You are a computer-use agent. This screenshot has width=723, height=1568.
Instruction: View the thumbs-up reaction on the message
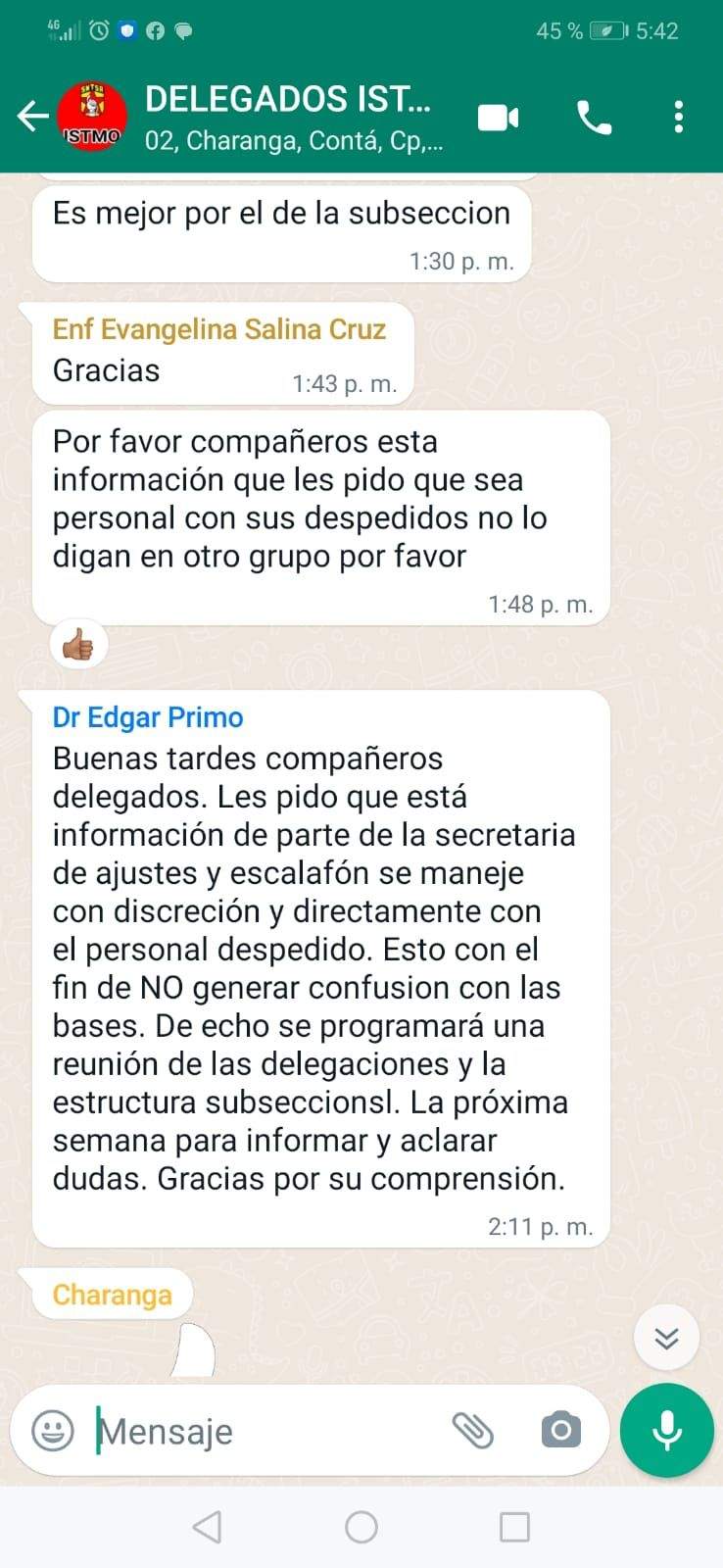pos(78,645)
